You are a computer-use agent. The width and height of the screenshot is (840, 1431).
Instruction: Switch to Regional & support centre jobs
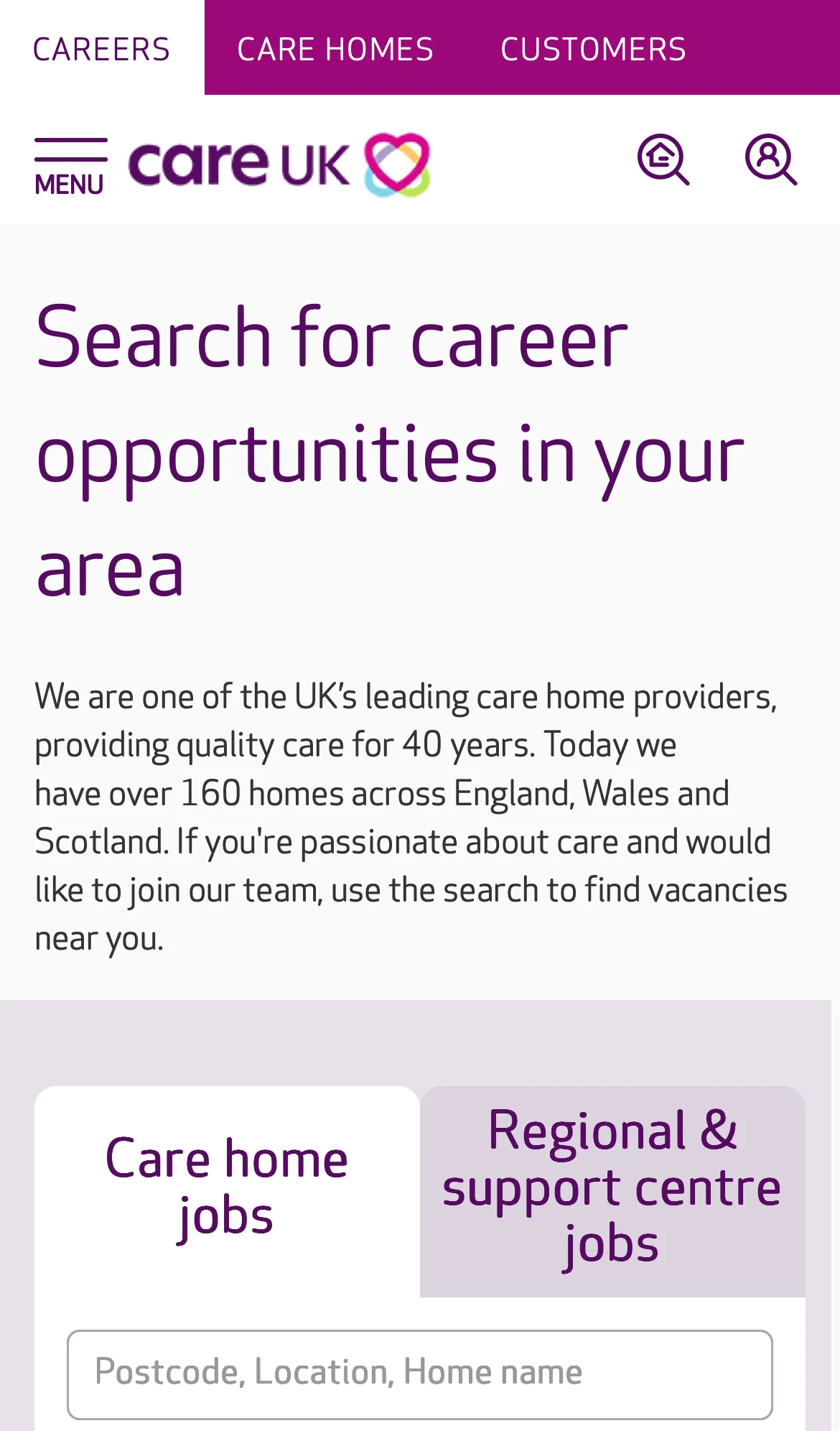(x=612, y=1190)
